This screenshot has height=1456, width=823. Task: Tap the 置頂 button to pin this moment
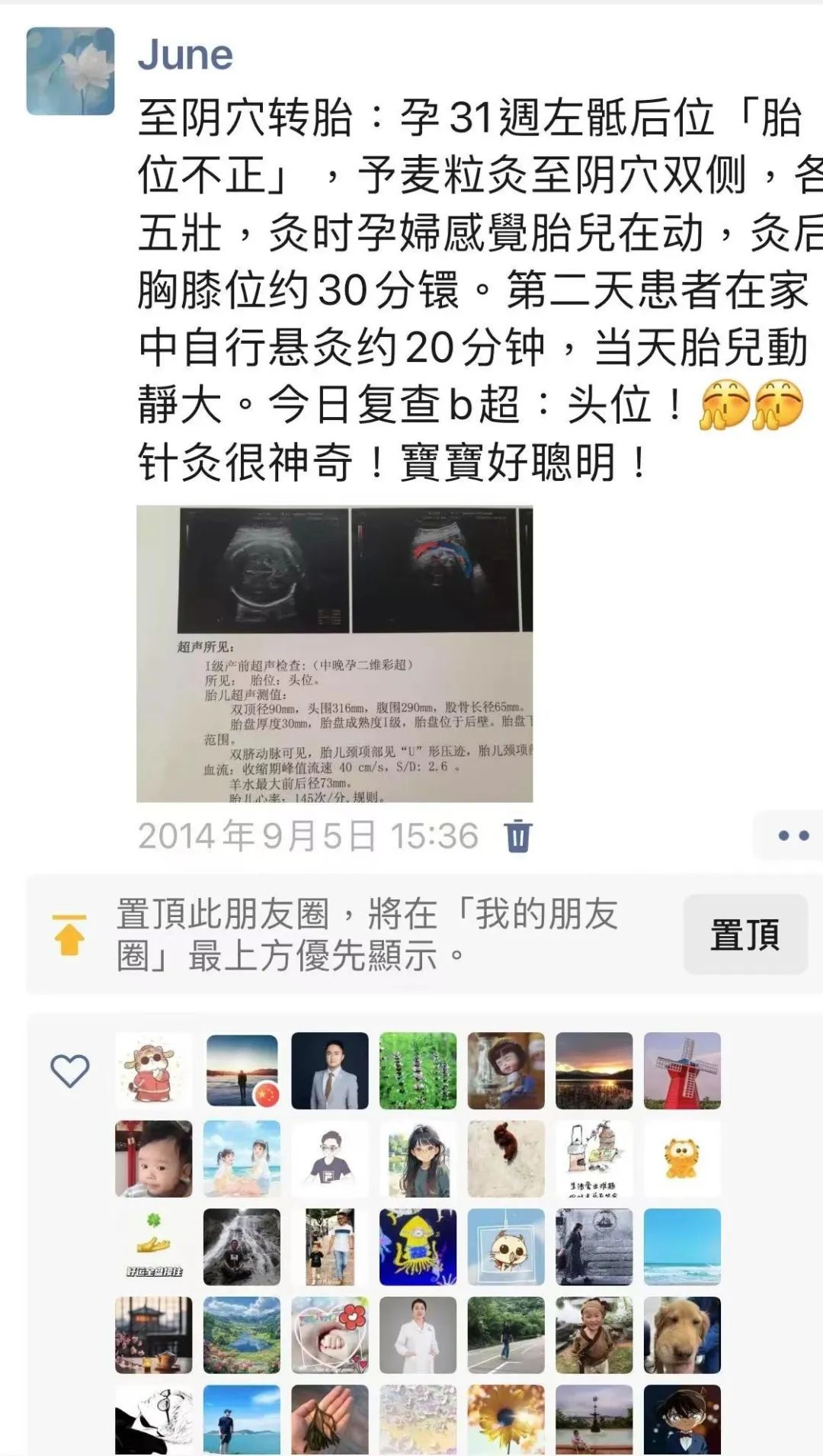[745, 934]
